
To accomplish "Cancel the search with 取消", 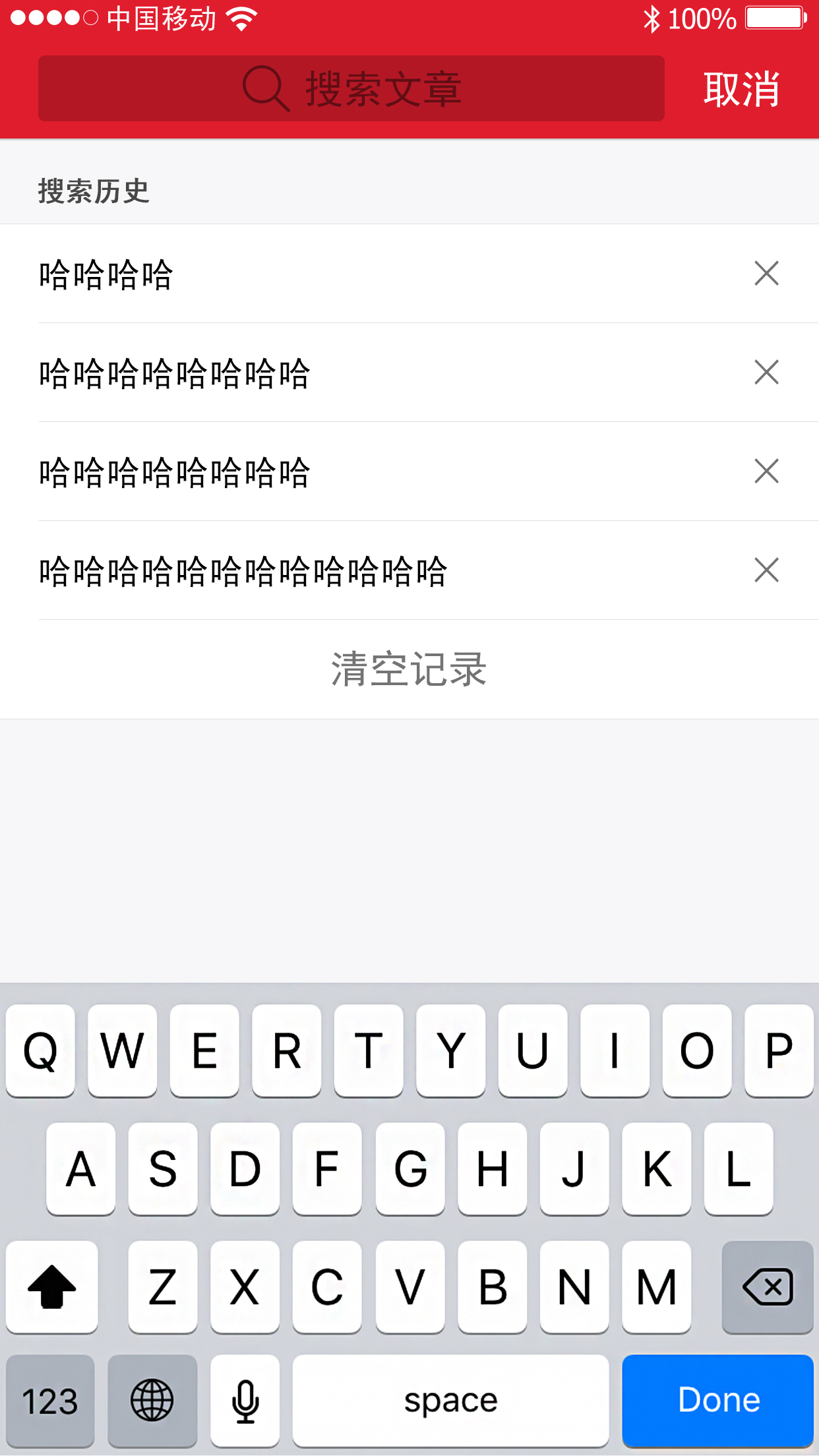I will (x=742, y=89).
